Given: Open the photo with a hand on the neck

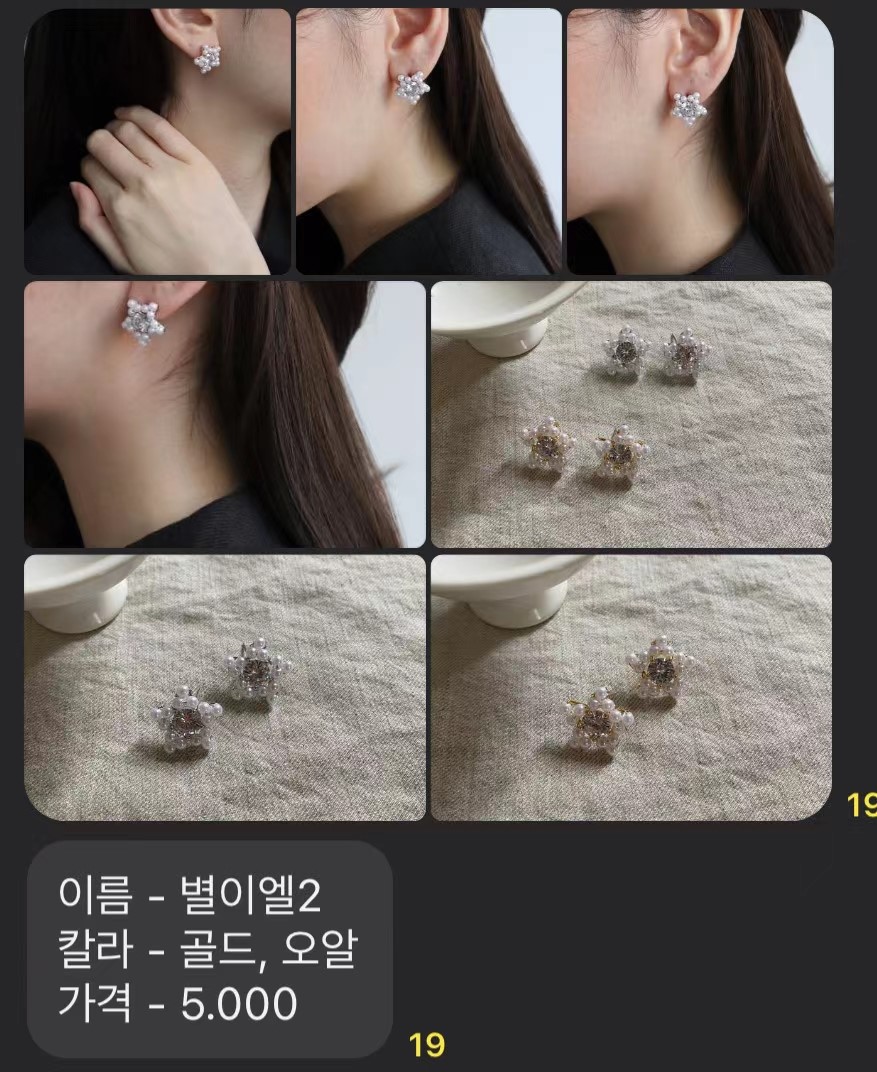Looking at the screenshot, I should [x=157, y=141].
